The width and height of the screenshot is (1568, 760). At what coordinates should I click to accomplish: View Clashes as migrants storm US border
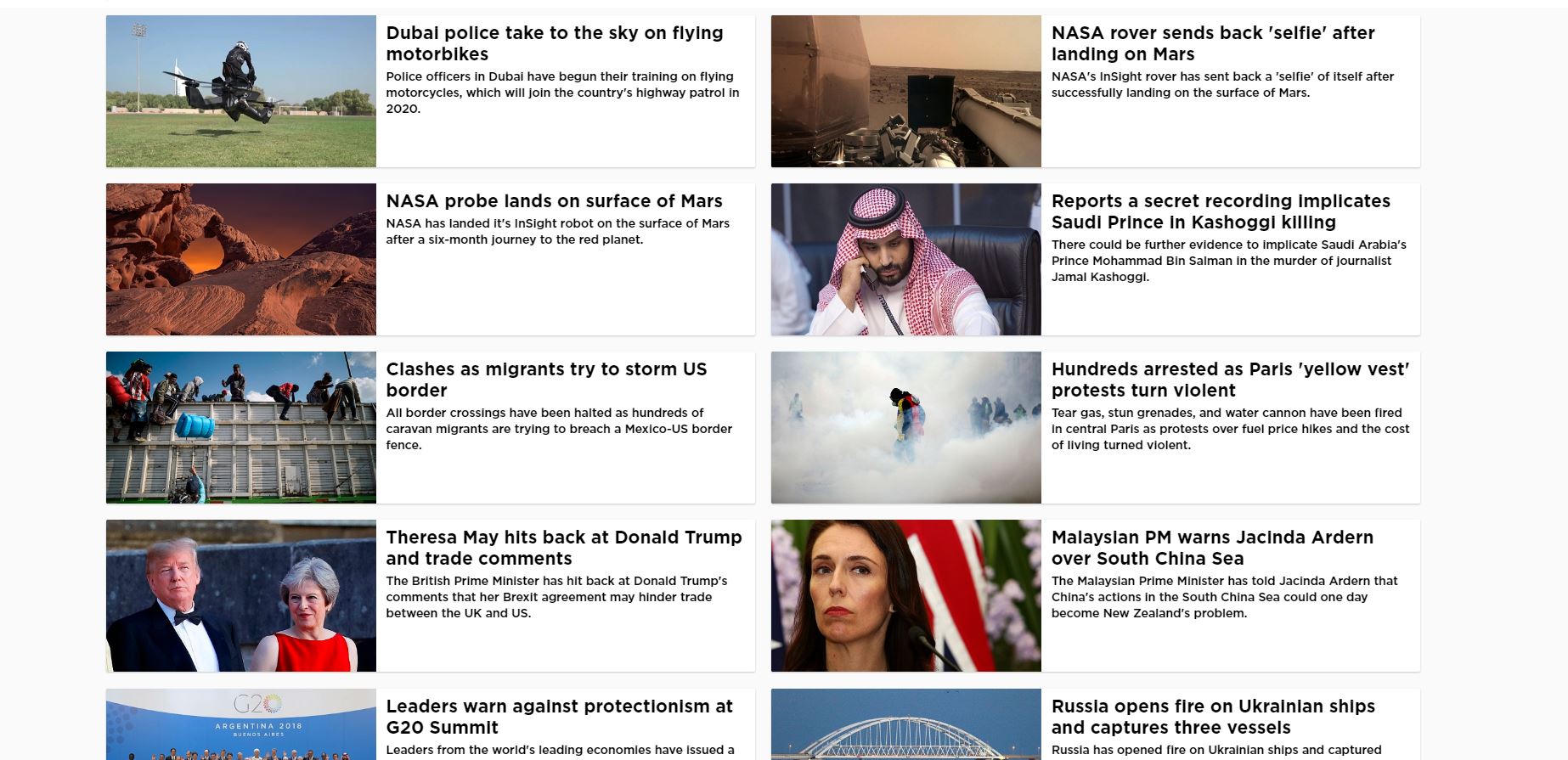tap(545, 380)
